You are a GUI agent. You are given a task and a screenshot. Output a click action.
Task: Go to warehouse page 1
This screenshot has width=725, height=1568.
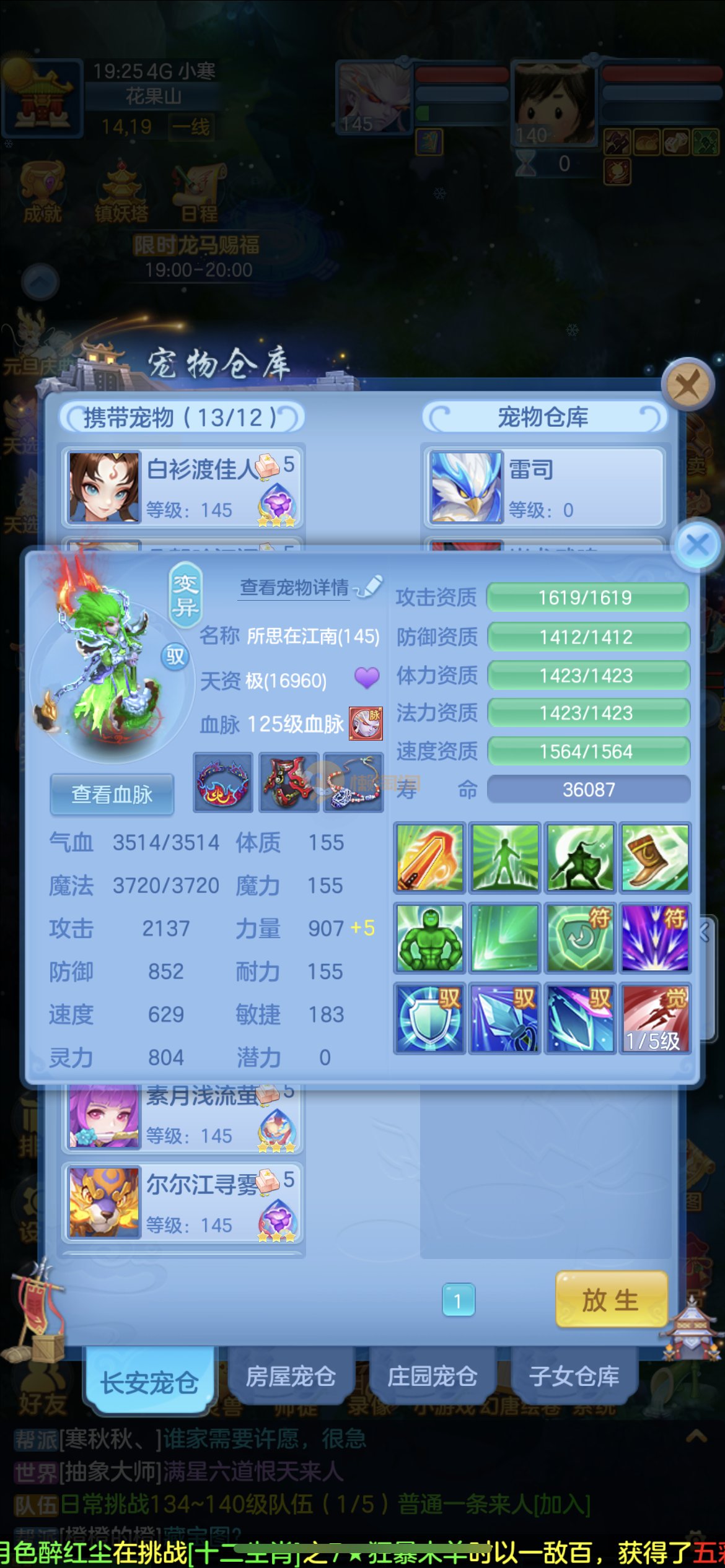coord(459,1300)
